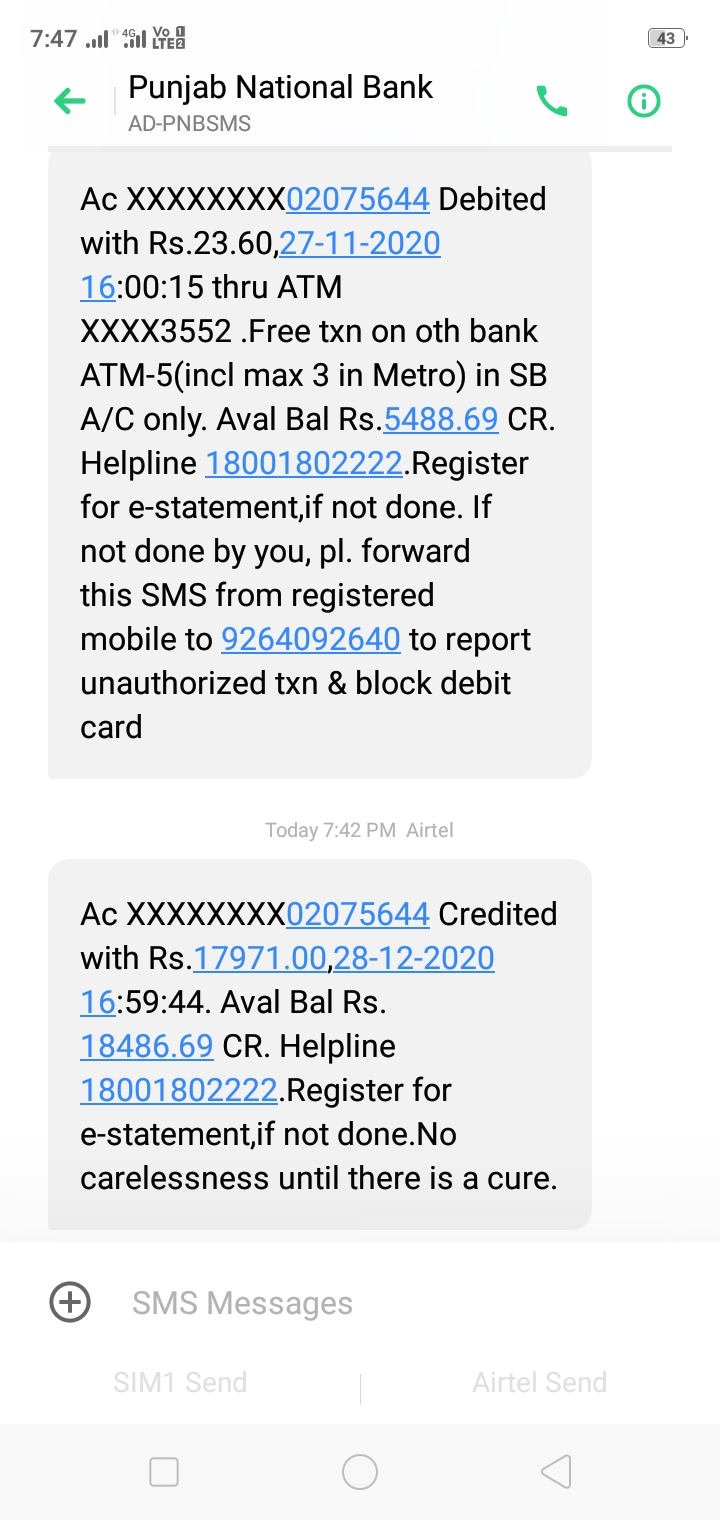Open the attachment plus icon

(x=70, y=1302)
